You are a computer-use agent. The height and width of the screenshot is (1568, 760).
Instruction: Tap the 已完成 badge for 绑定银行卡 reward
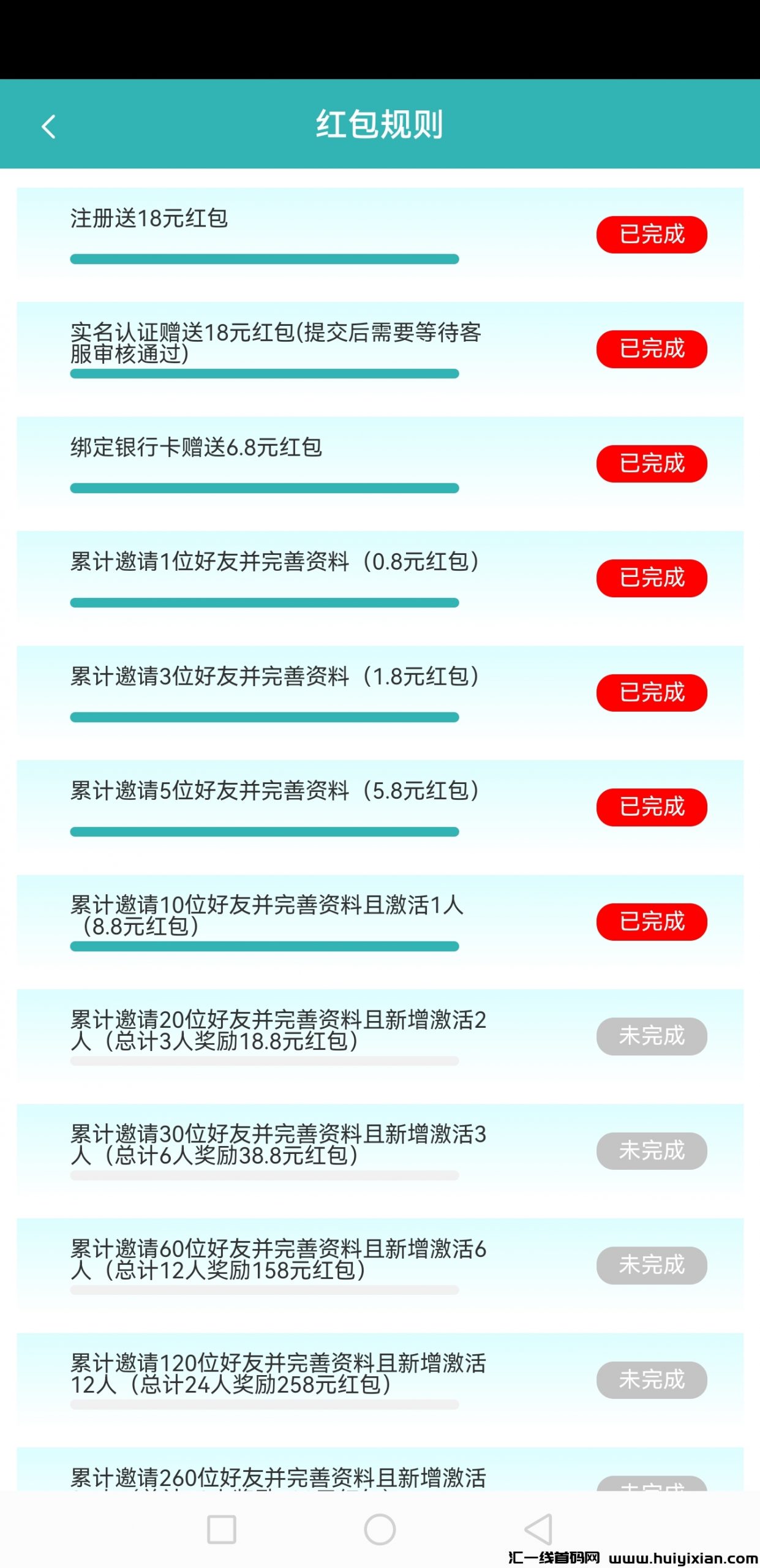[651, 464]
